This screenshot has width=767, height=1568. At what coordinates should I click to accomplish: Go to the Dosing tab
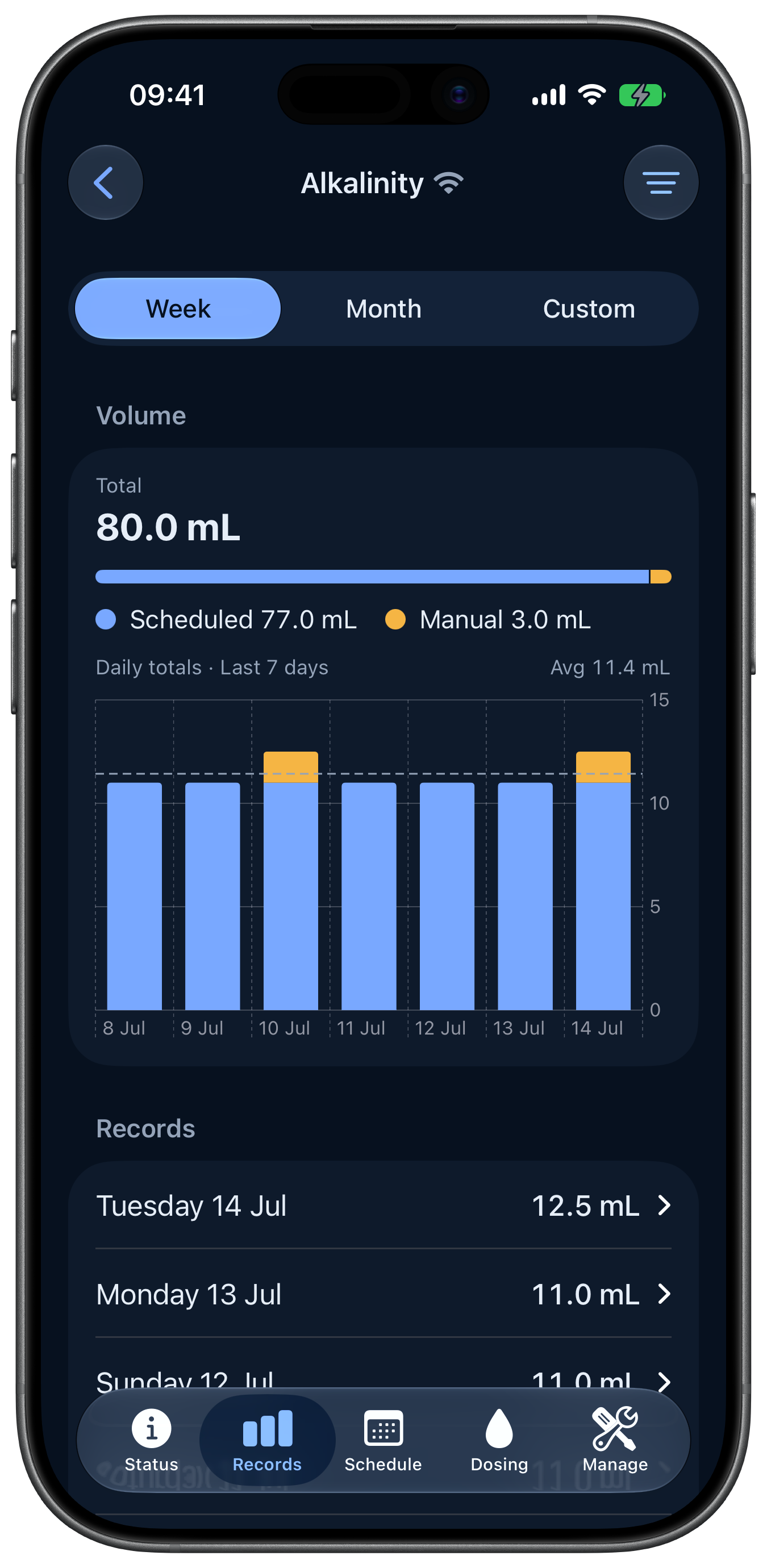point(499,1440)
